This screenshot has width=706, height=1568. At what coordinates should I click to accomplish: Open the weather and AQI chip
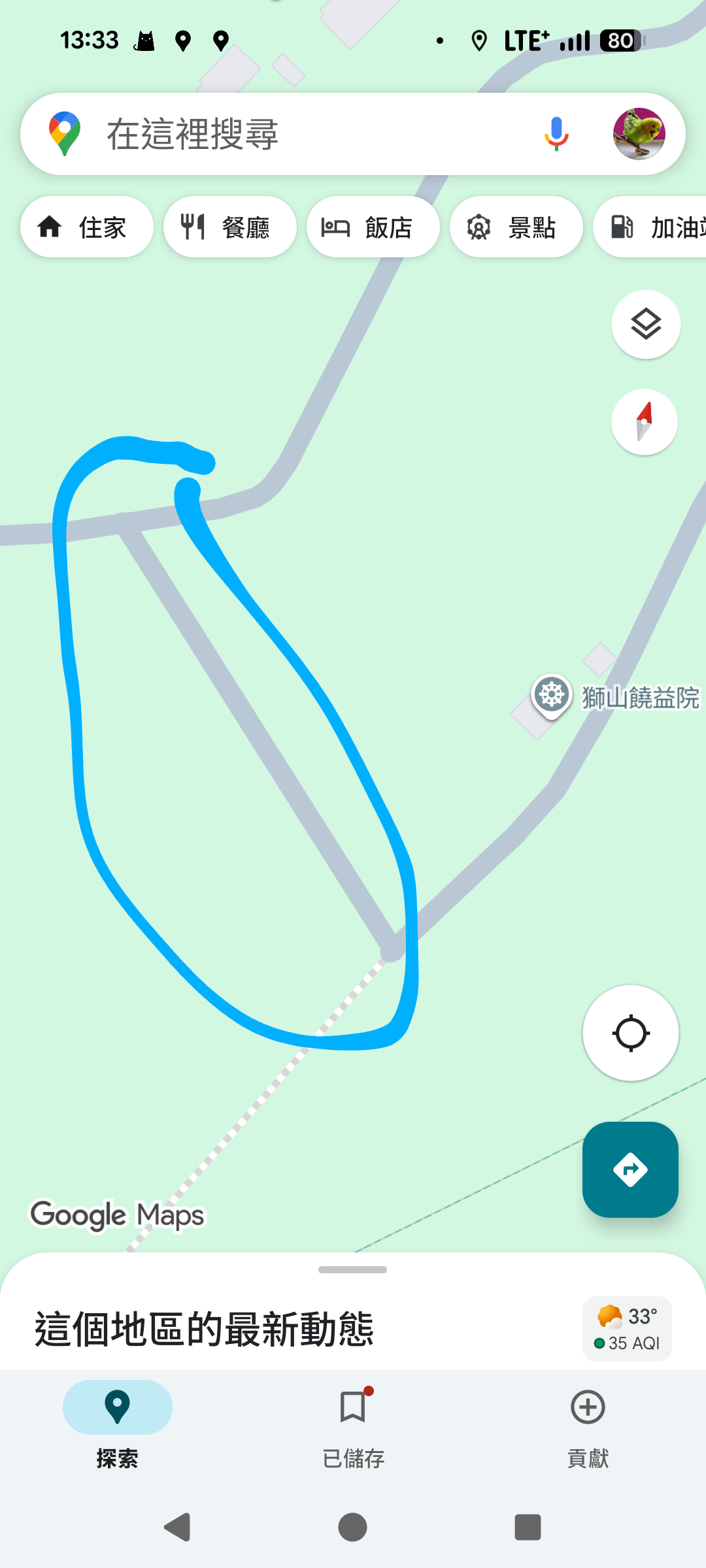tap(627, 1329)
